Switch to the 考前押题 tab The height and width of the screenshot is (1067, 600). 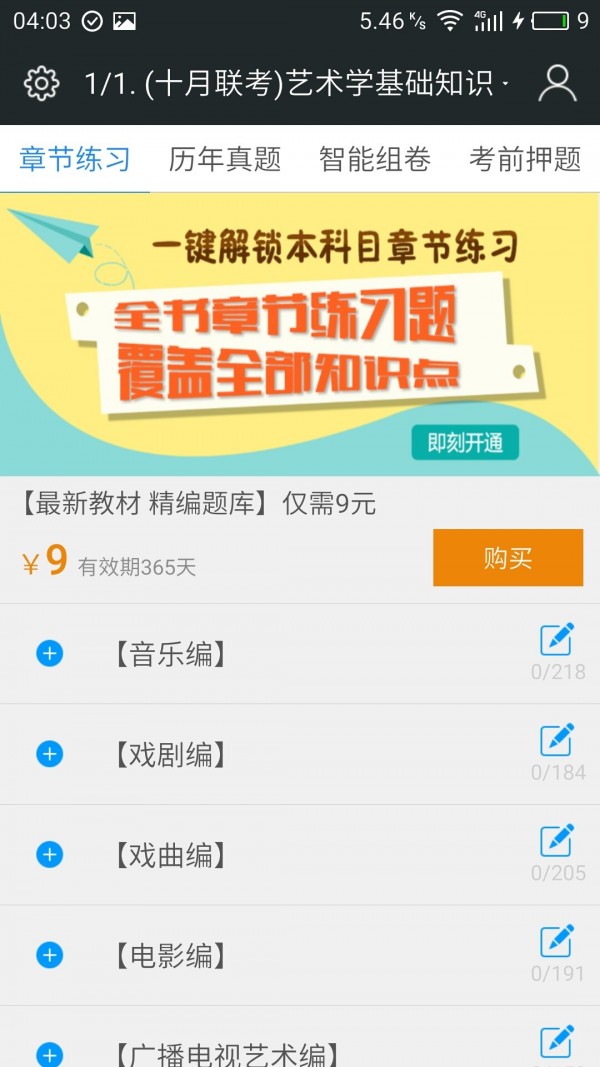click(x=524, y=159)
